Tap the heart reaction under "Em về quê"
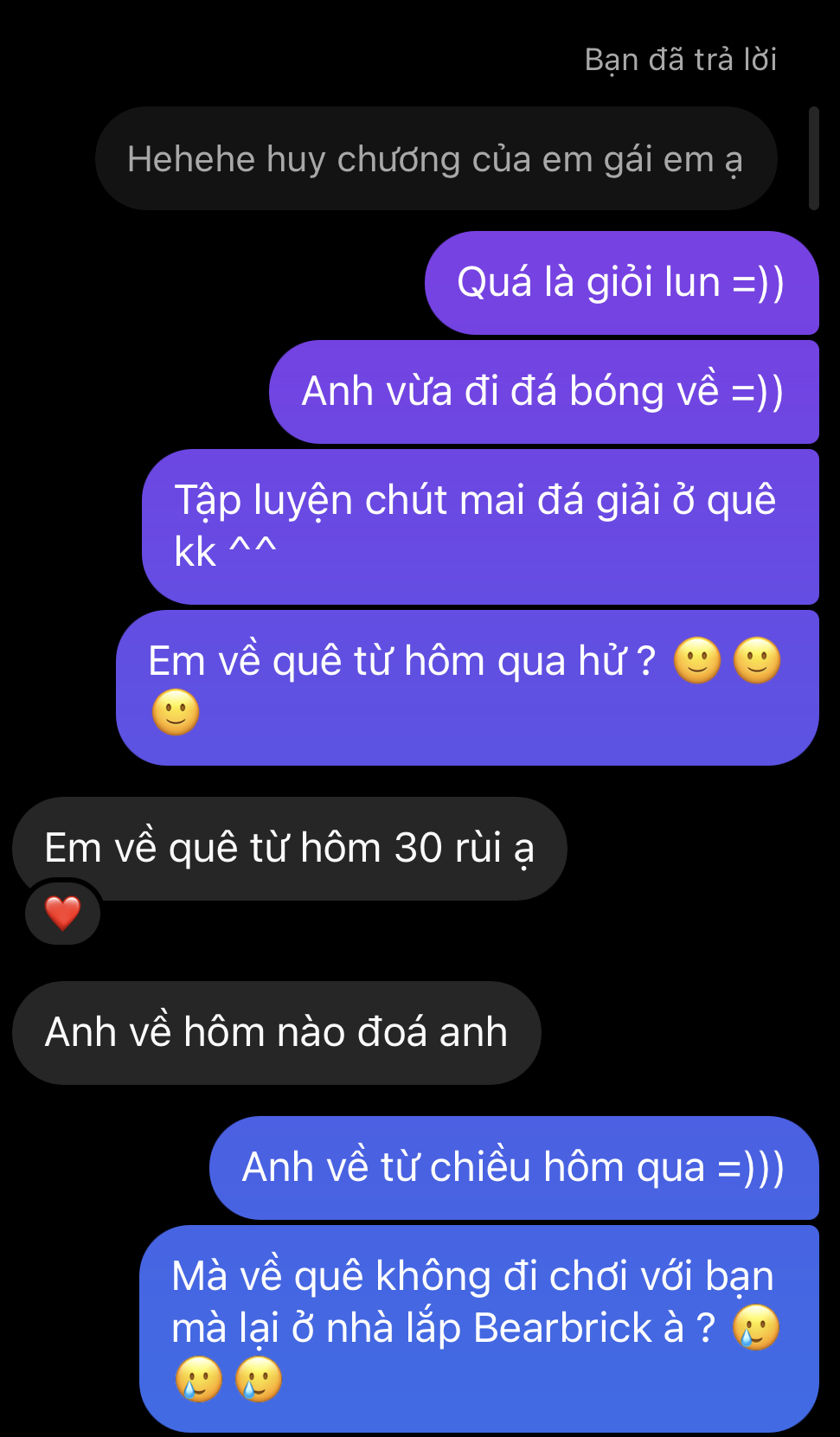The width and height of the screenshot is (840, 1437). [x=63, y=913]
